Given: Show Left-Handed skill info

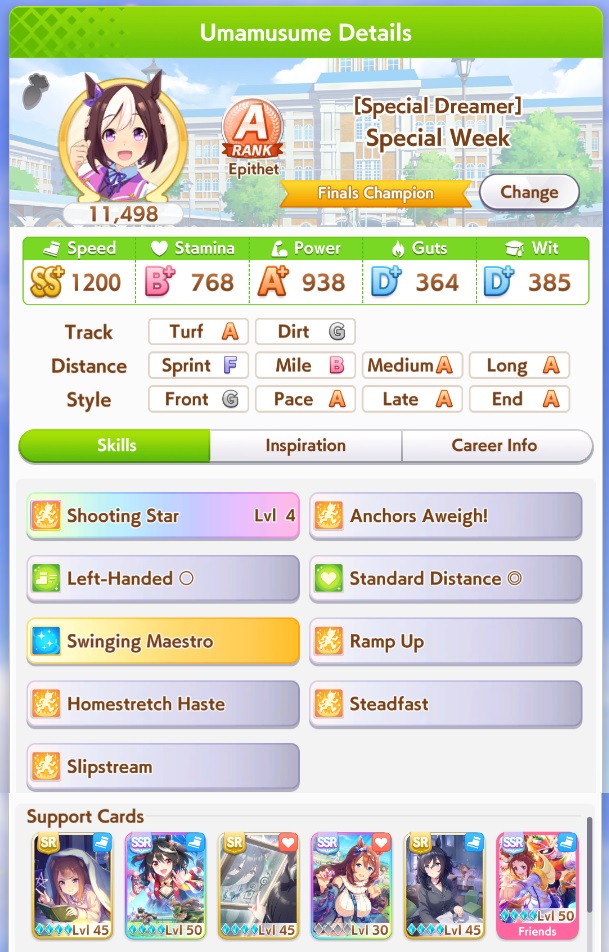Looking at the screenshot, I should pyautogui.click(x=163, y=579).
